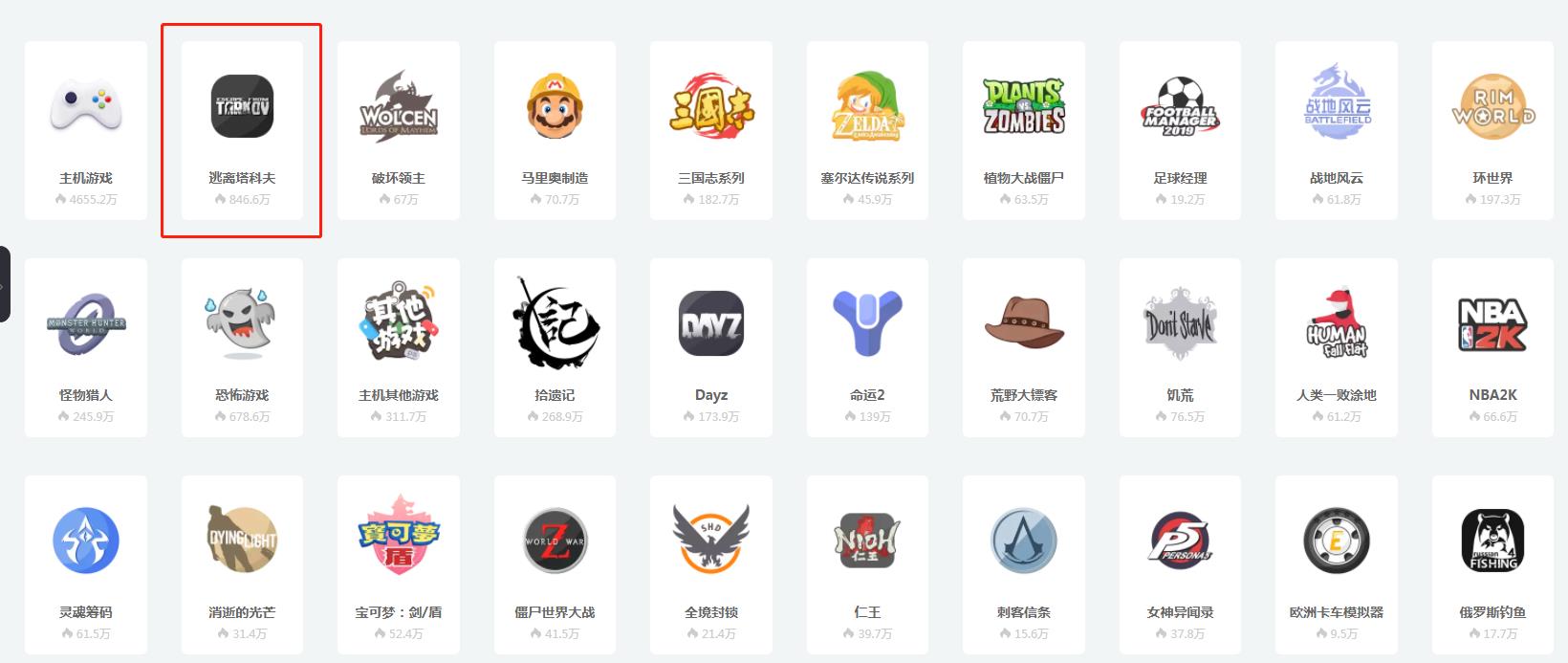Select the NBA2K card
Image resolution: width=1568 pixels, height=663 pixels.
1492,347
